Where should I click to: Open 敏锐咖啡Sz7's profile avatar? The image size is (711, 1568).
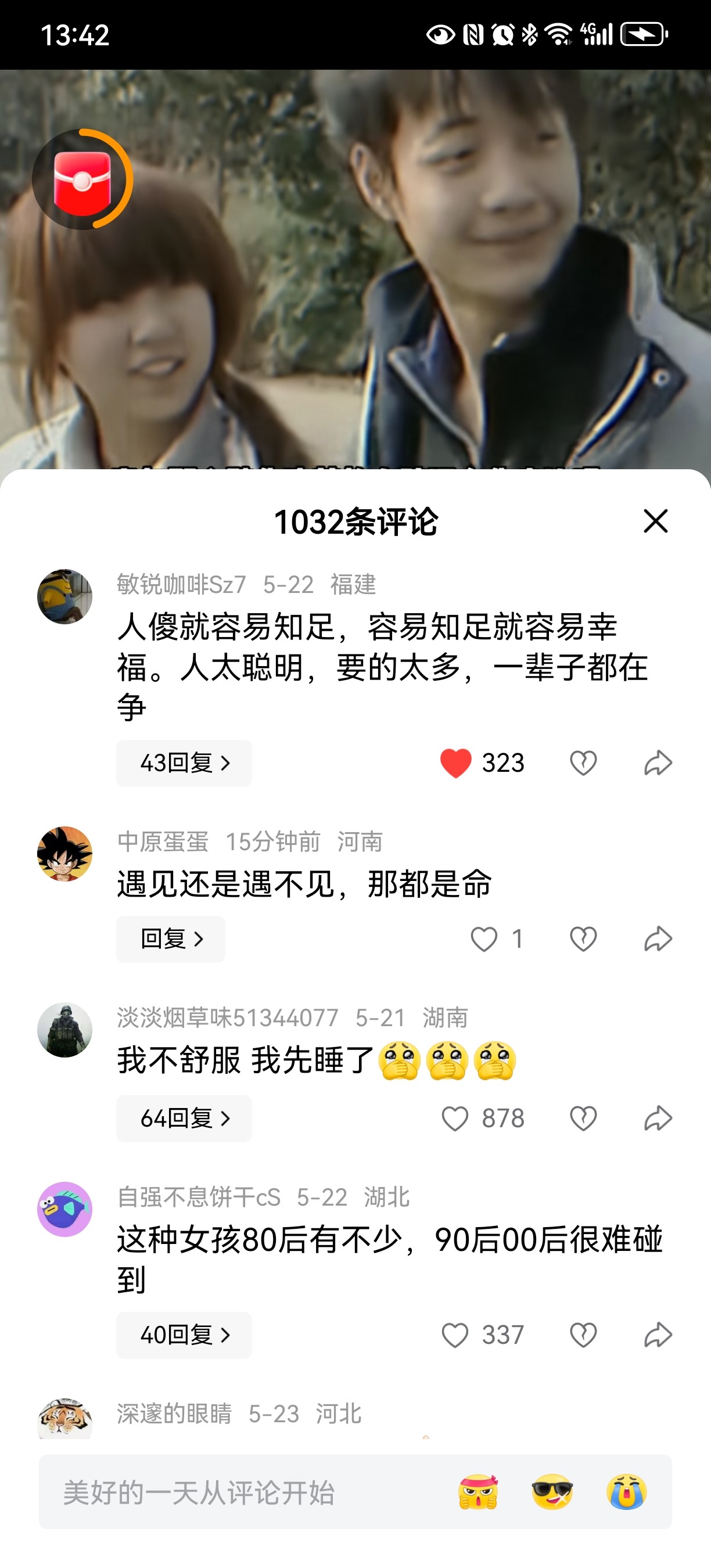(x=64, y=596)
